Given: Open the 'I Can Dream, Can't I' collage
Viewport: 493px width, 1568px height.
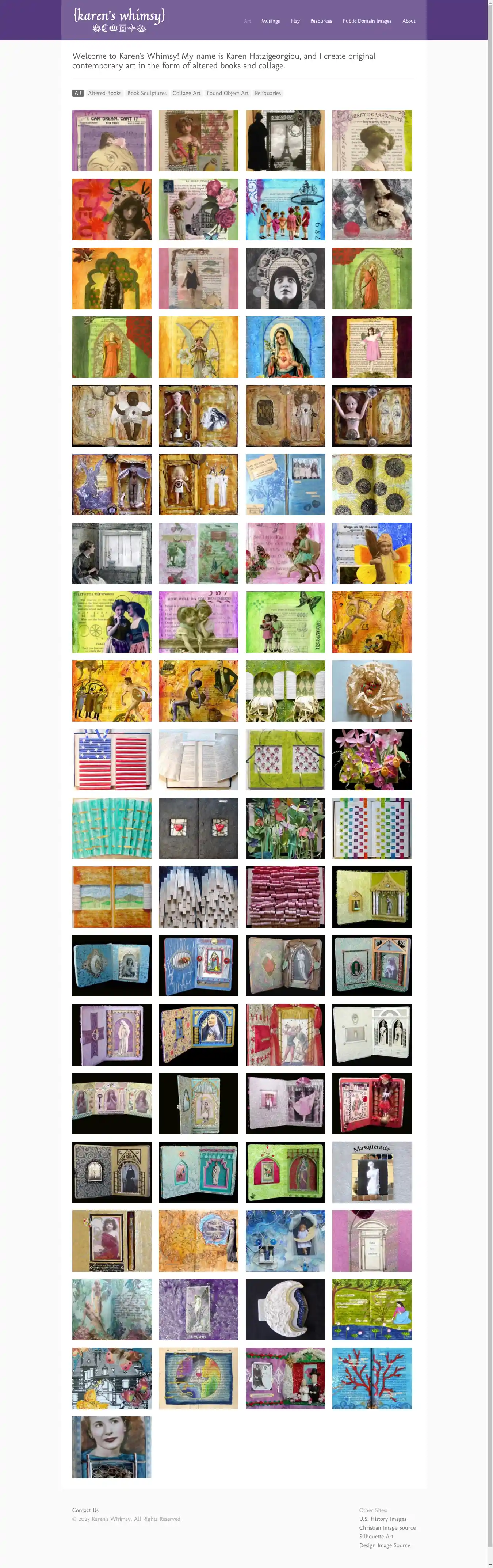Looking at the screenshot, I should tap(111, 141).
